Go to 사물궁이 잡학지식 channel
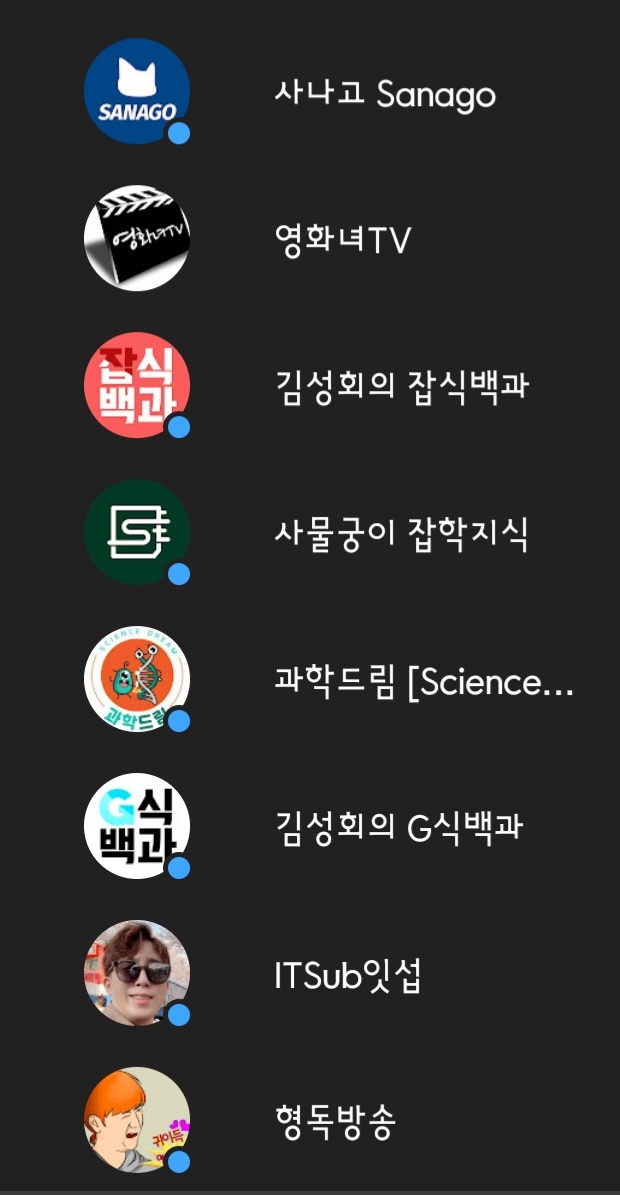 coord(310,532)
